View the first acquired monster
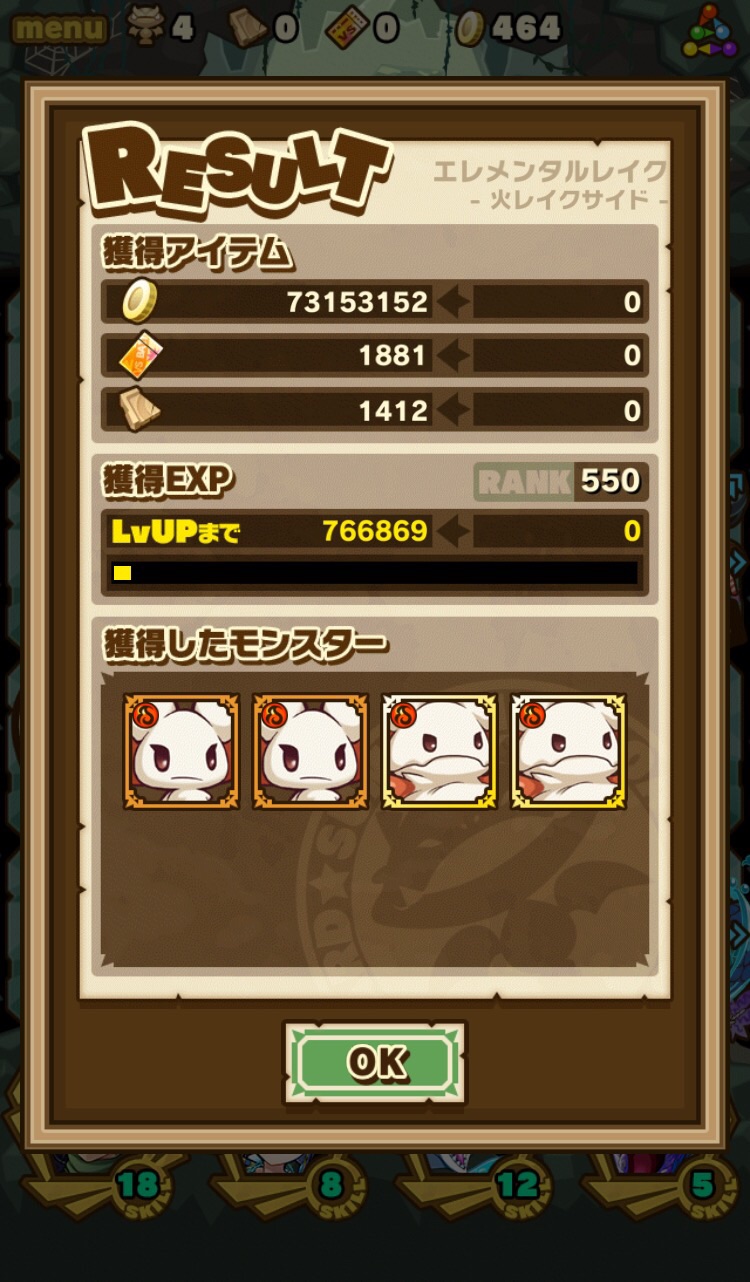Screen dimensions: 750x1282 click(x=181, y=751)
